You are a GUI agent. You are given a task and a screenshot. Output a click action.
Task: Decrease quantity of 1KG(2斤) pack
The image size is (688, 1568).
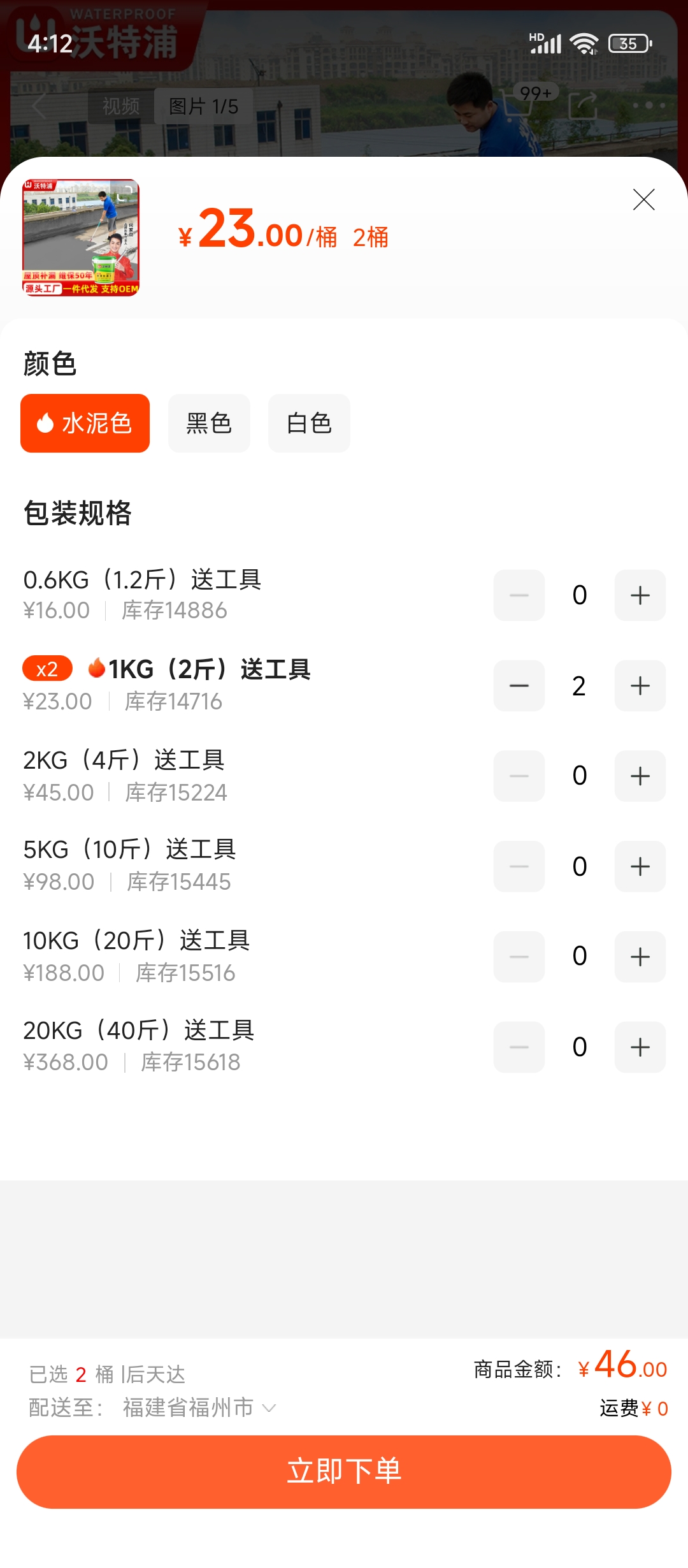pos(519,686)
